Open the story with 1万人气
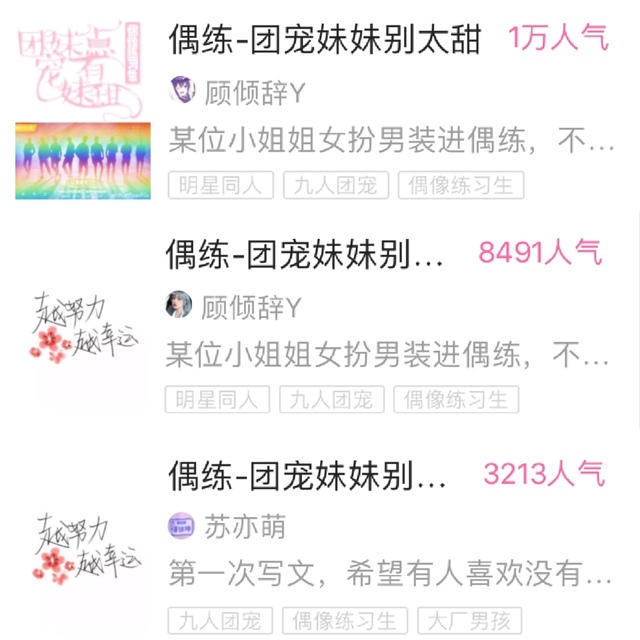The height and width of the screenshot is (640, 640). (x=325, y=40)
